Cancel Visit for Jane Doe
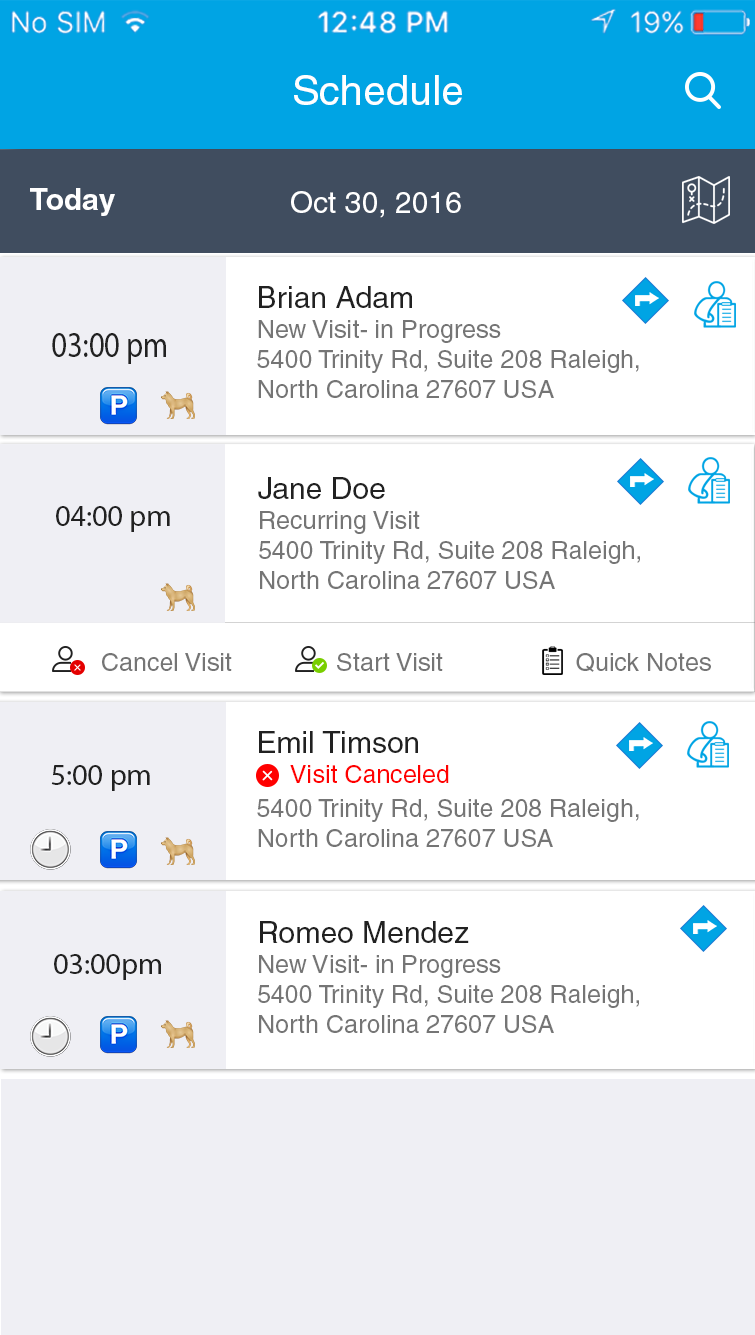 click(x=141, y=662)
